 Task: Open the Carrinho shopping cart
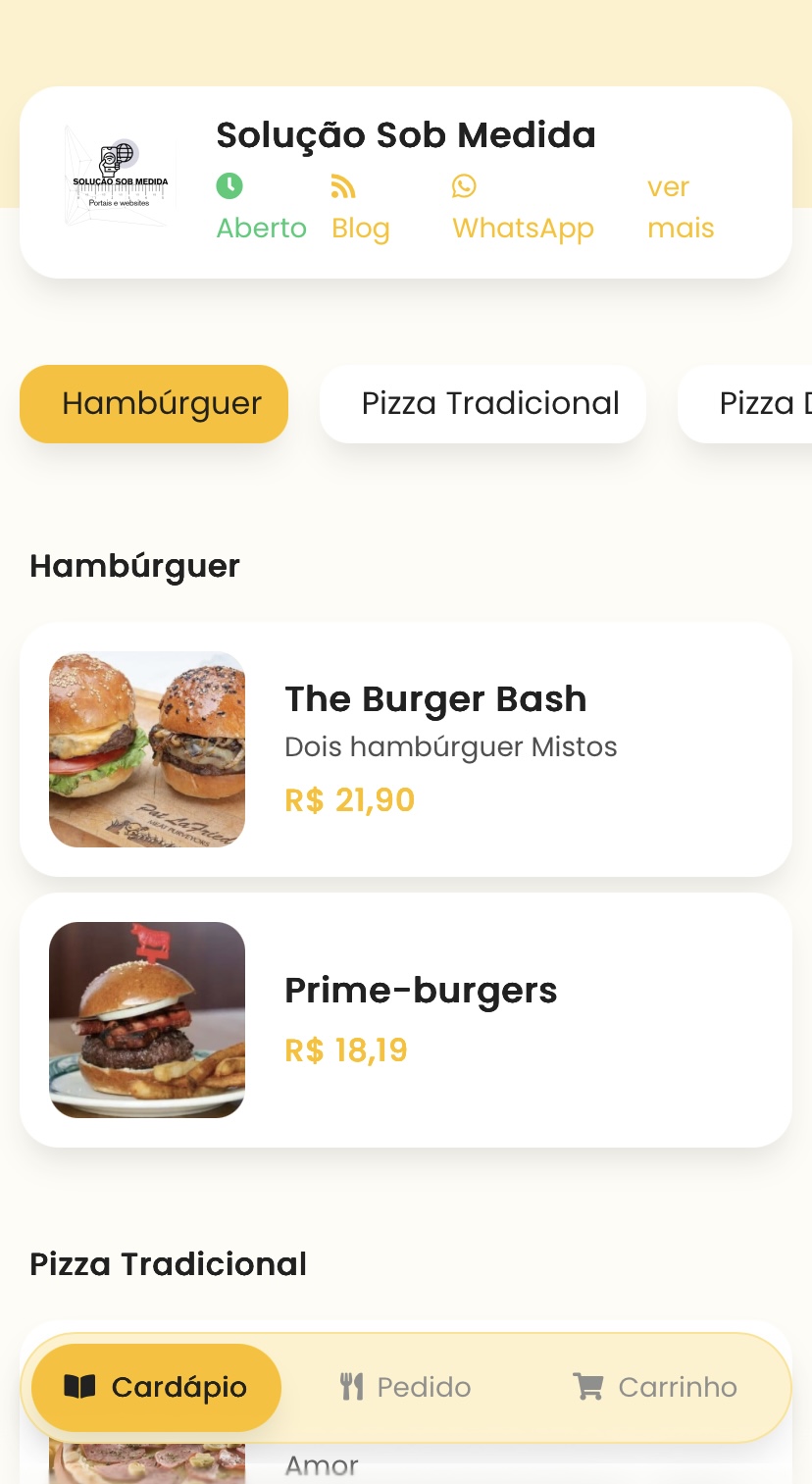pyautogui.click(x=655, y=1387)
